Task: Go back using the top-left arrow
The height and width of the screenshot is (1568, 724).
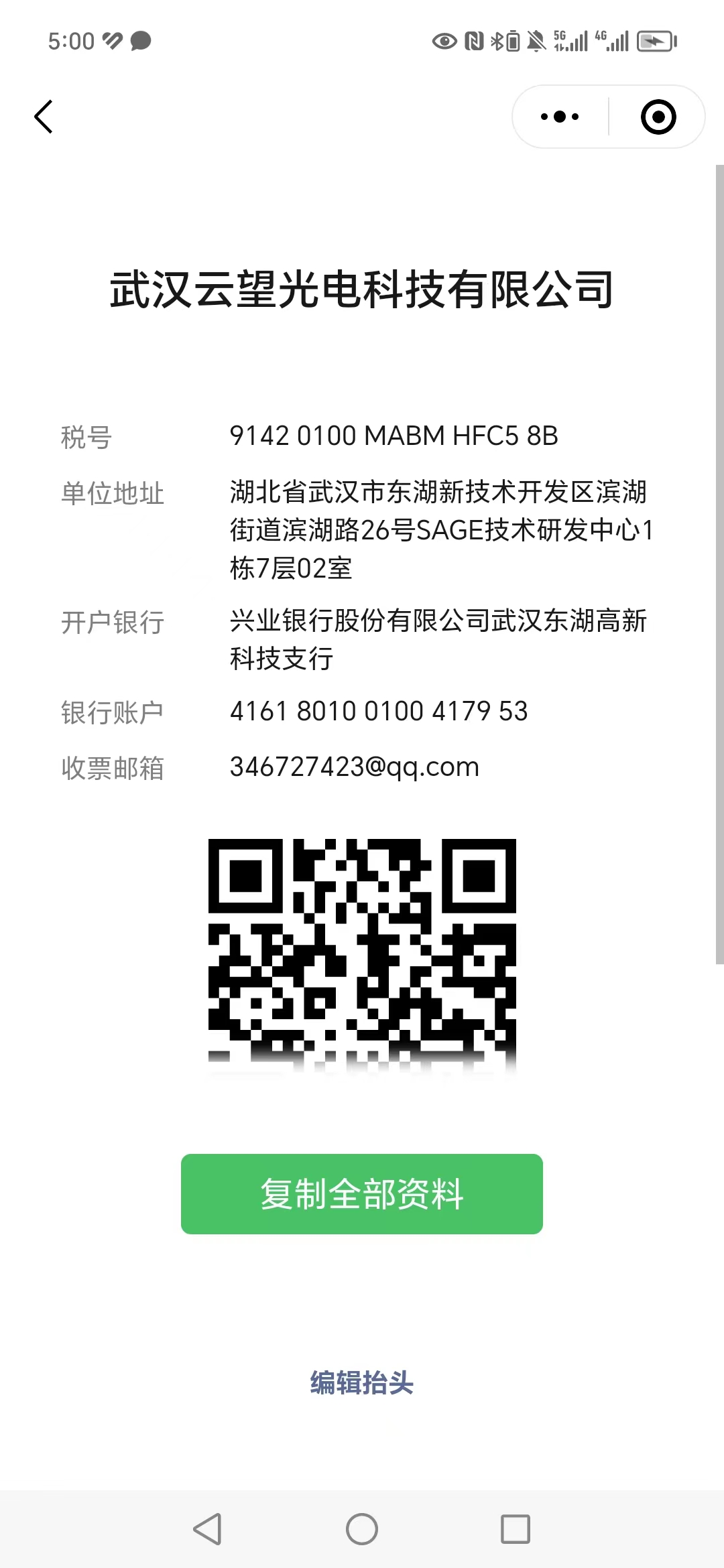Action: tap(44, 117)
